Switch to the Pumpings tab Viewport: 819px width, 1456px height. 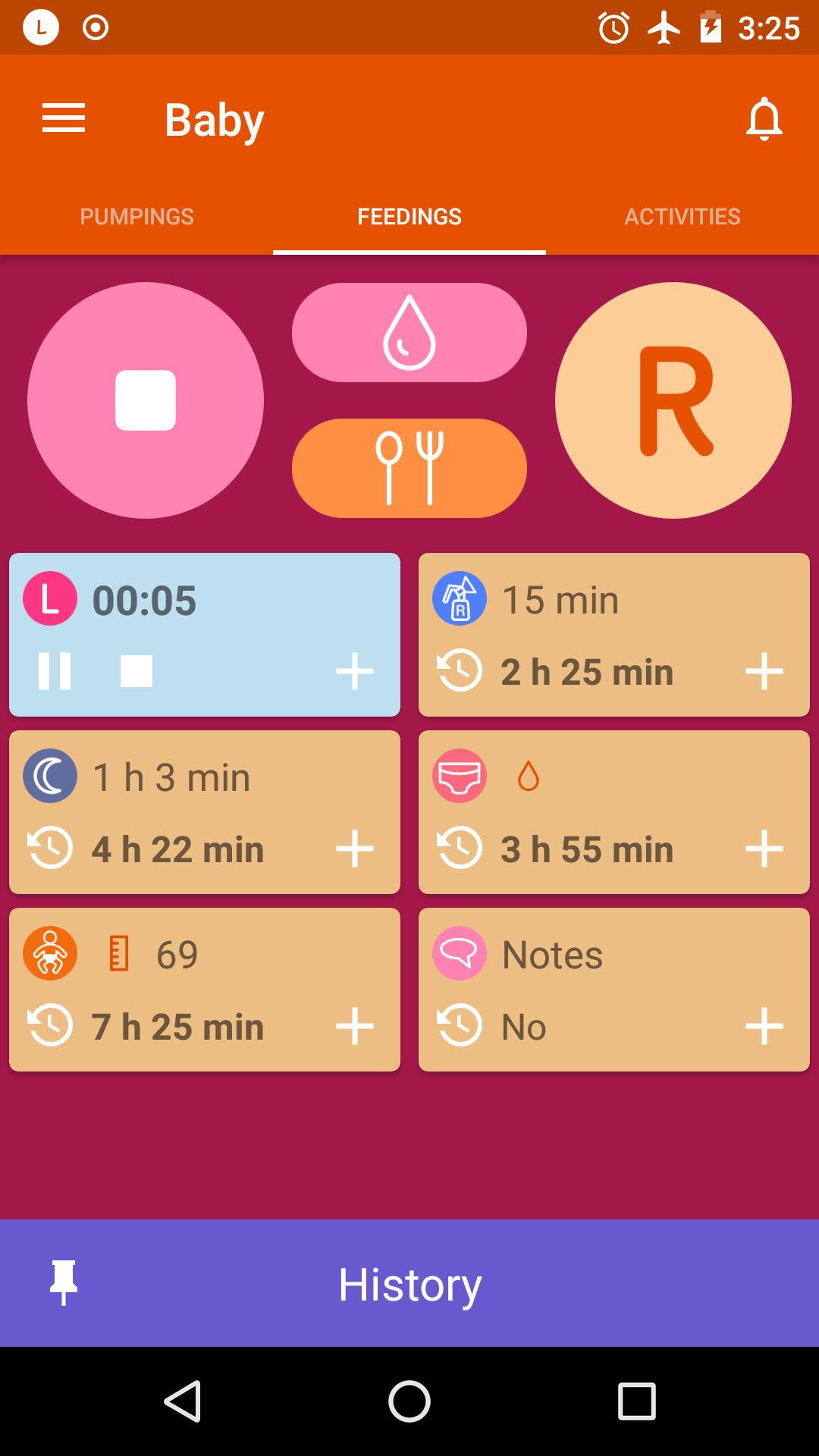pos(136,217)
